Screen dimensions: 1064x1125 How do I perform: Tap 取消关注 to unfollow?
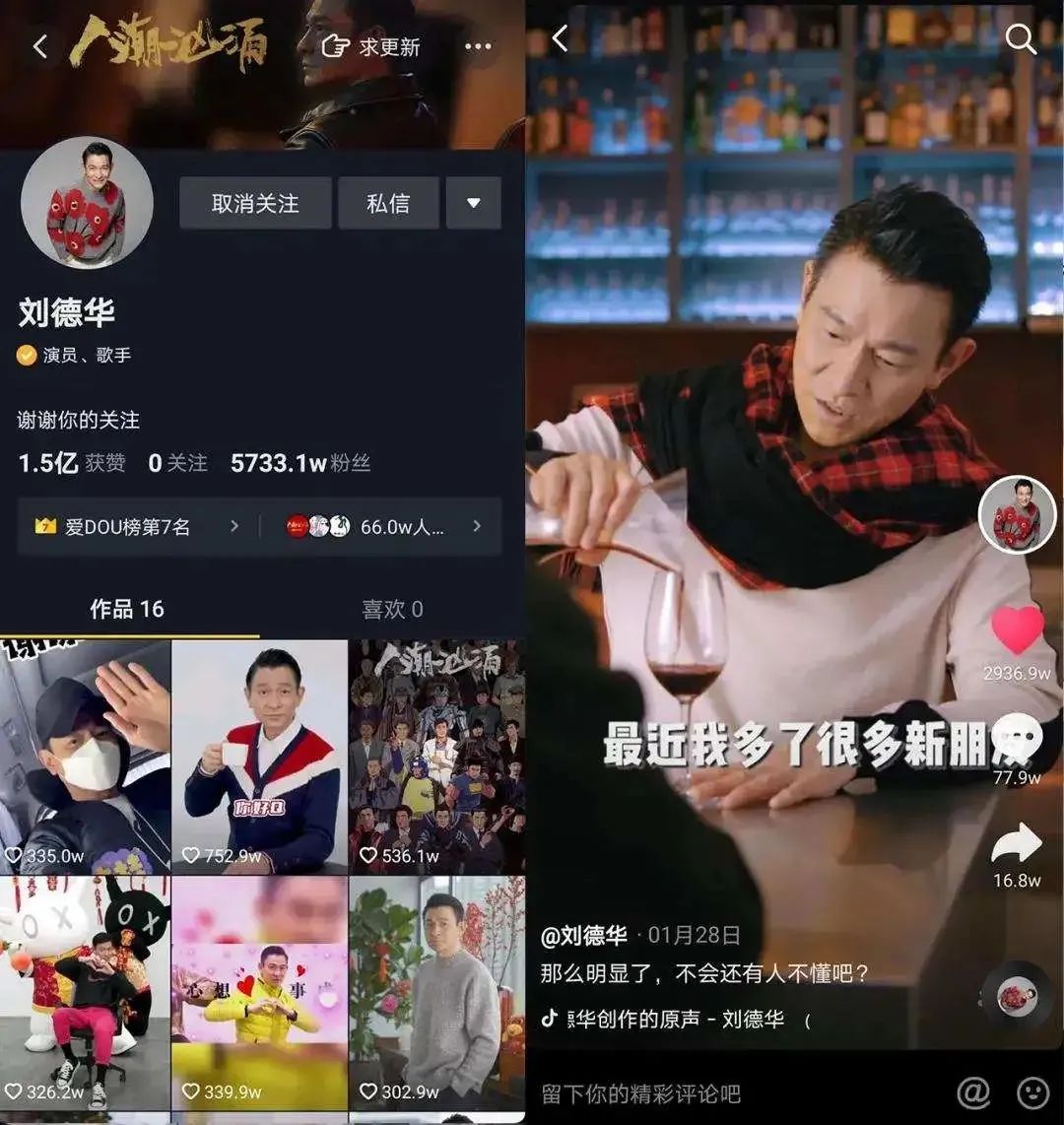click(x=255, y=204)
